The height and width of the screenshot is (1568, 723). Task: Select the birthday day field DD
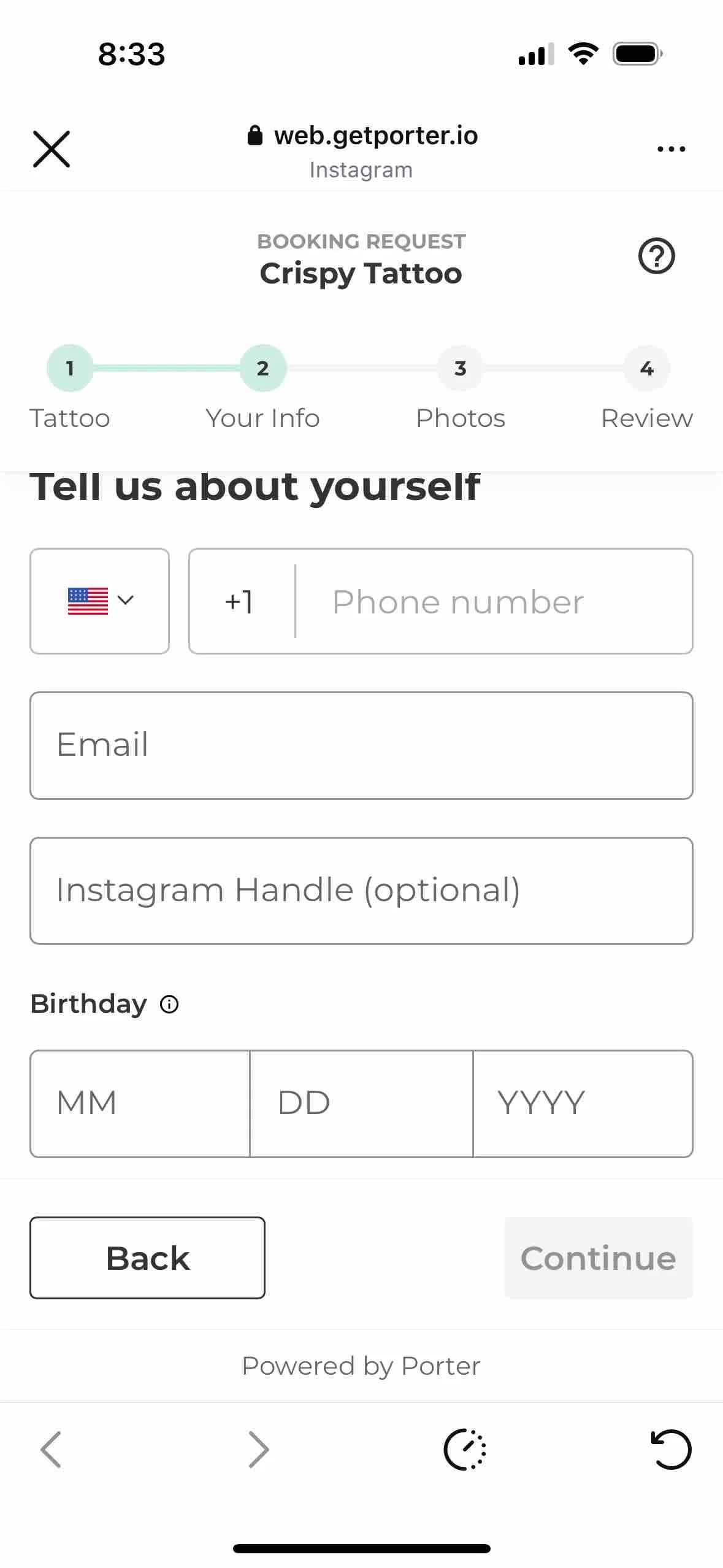(361, 1104)
